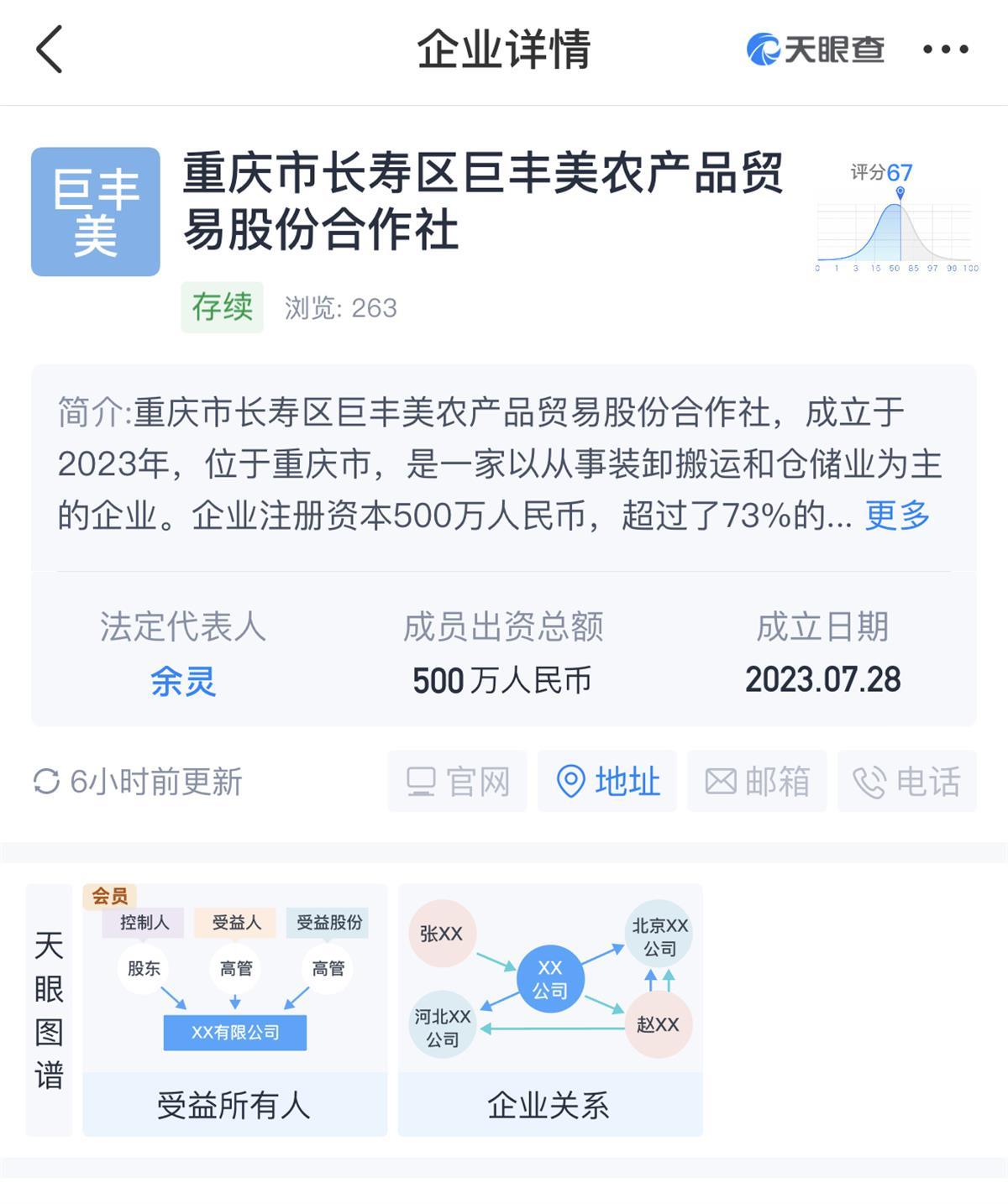Open the 受益所有人 chart card

(234, 1011)
